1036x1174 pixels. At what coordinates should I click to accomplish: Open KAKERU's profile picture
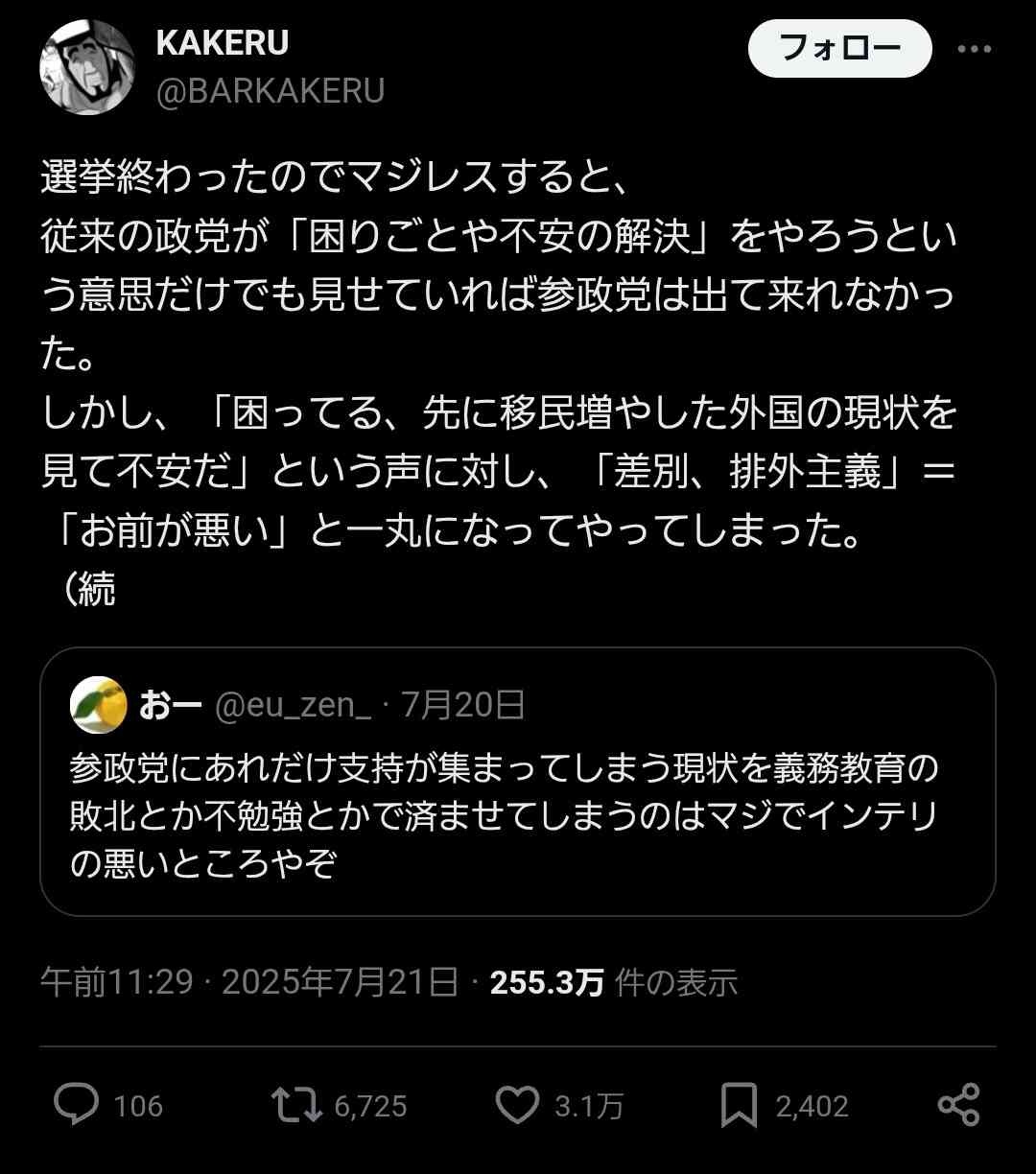pos(86,67)
